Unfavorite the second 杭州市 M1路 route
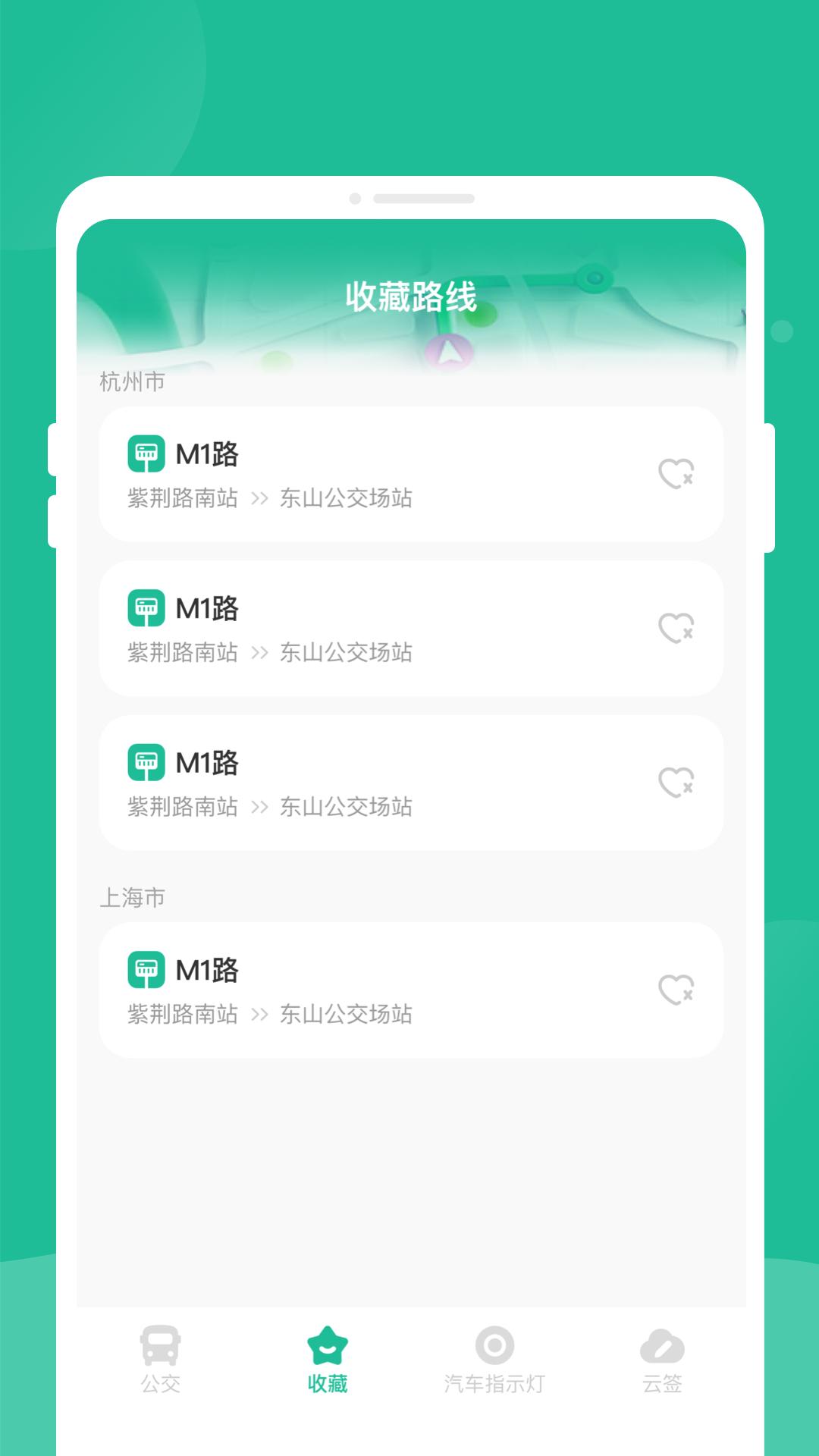819x1456 pixels. (x=677, y=628)
